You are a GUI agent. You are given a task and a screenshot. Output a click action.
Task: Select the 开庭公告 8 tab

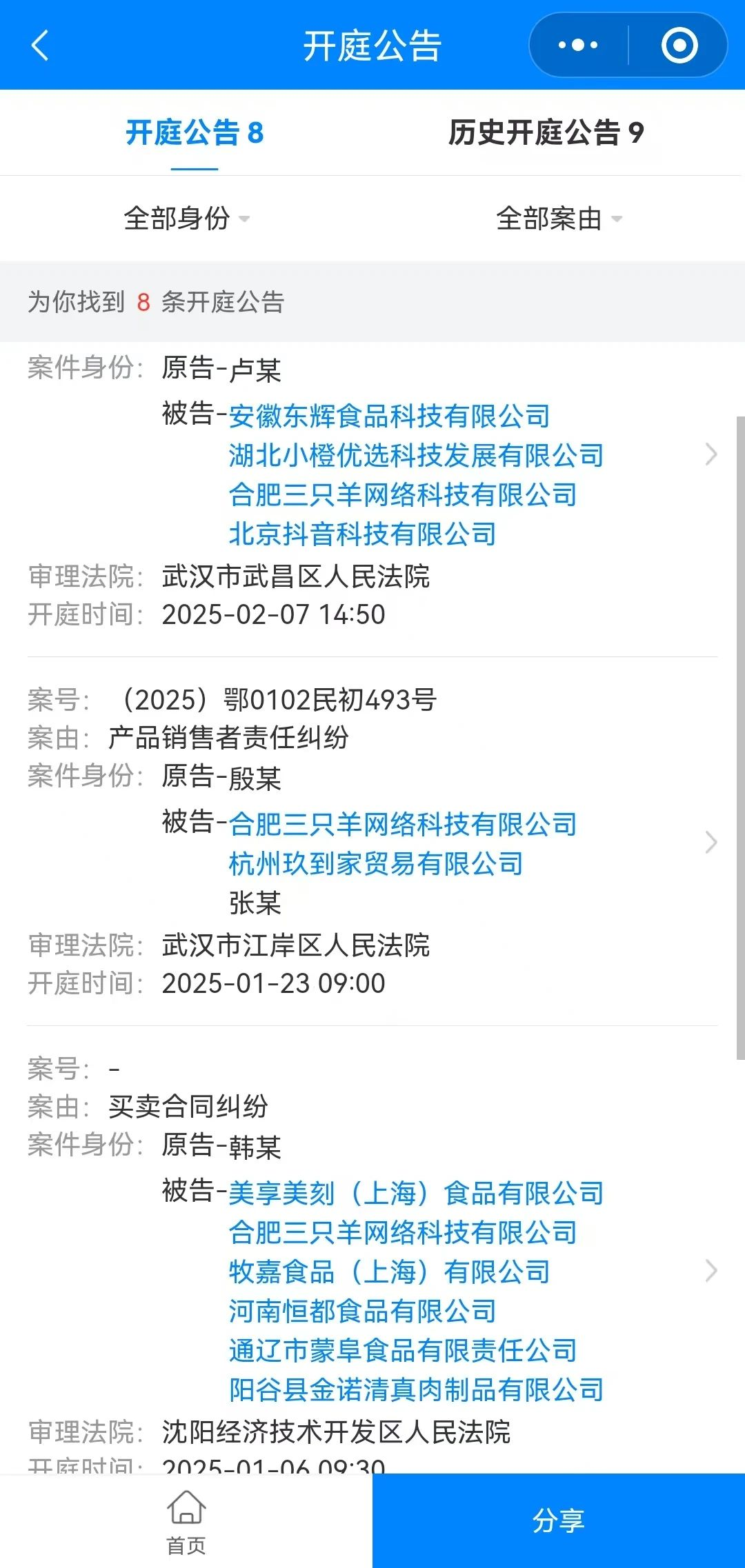coord(195,132)
